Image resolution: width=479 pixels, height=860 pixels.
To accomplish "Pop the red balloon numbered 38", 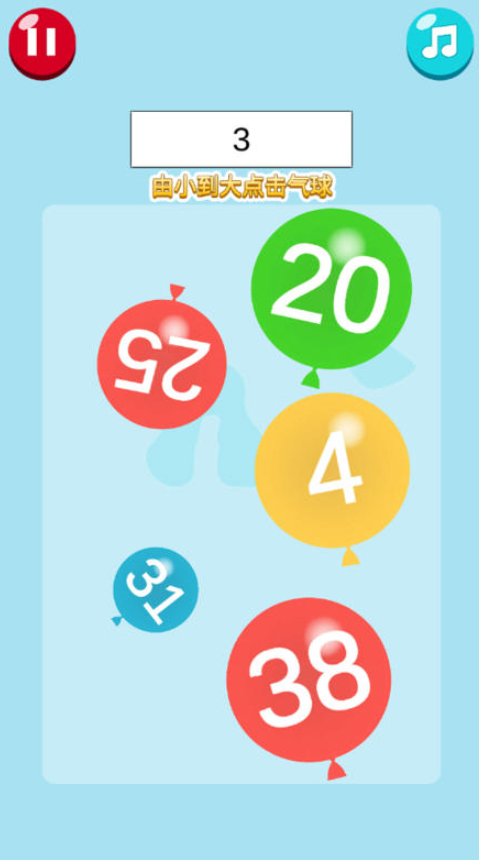I will coord(309,680).
